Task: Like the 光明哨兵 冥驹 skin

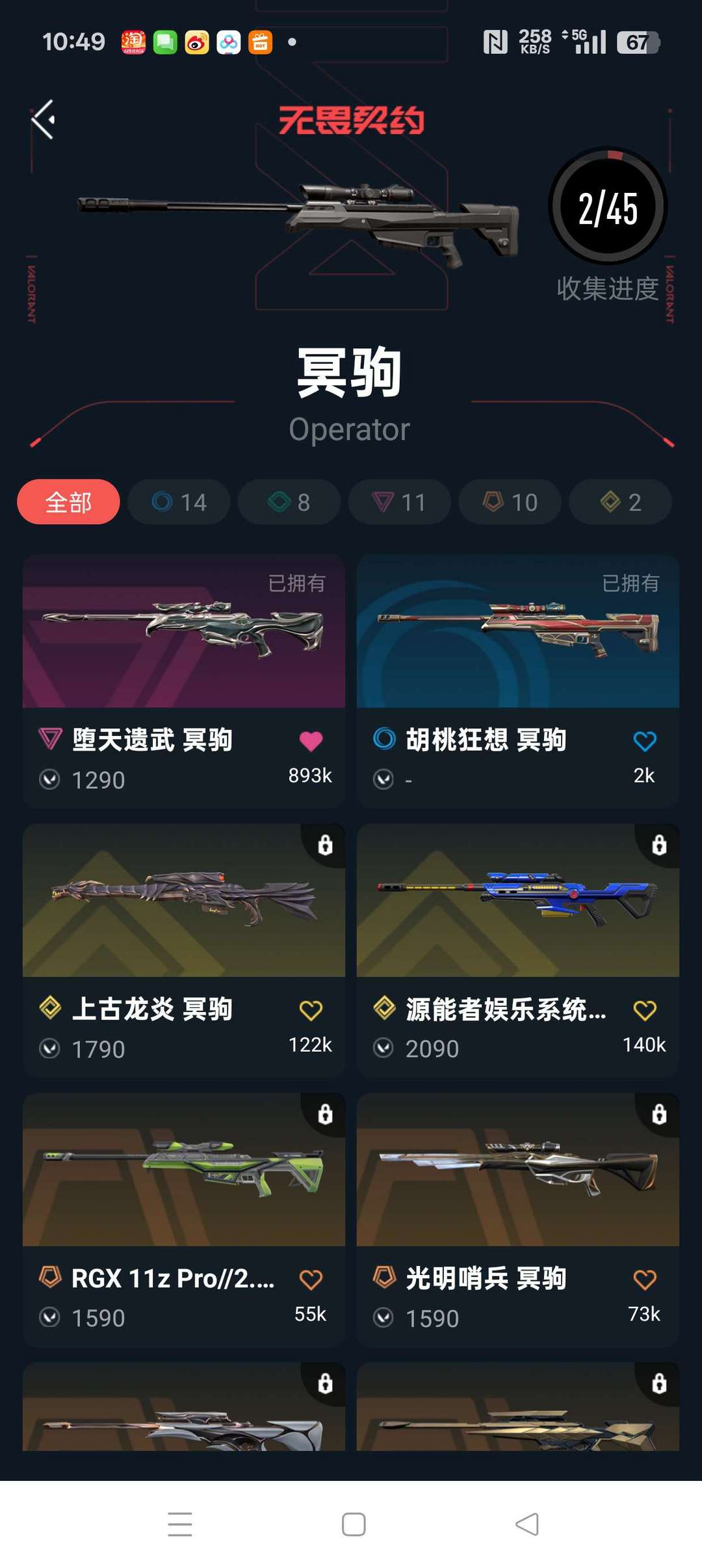Action: click(x=644, y=1280)
